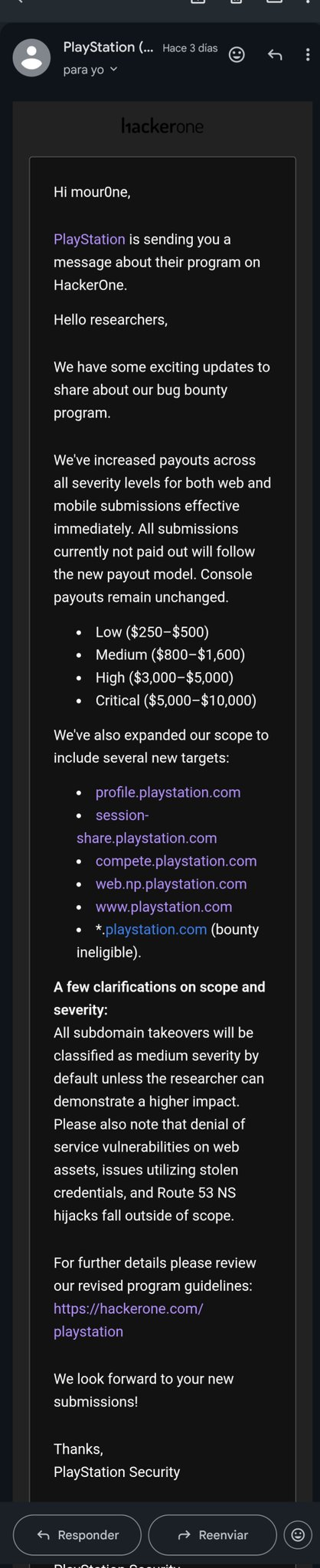Open the profile.playstation.com link
This screenshot has width=320, height=1568.
[x=168, y=792]
